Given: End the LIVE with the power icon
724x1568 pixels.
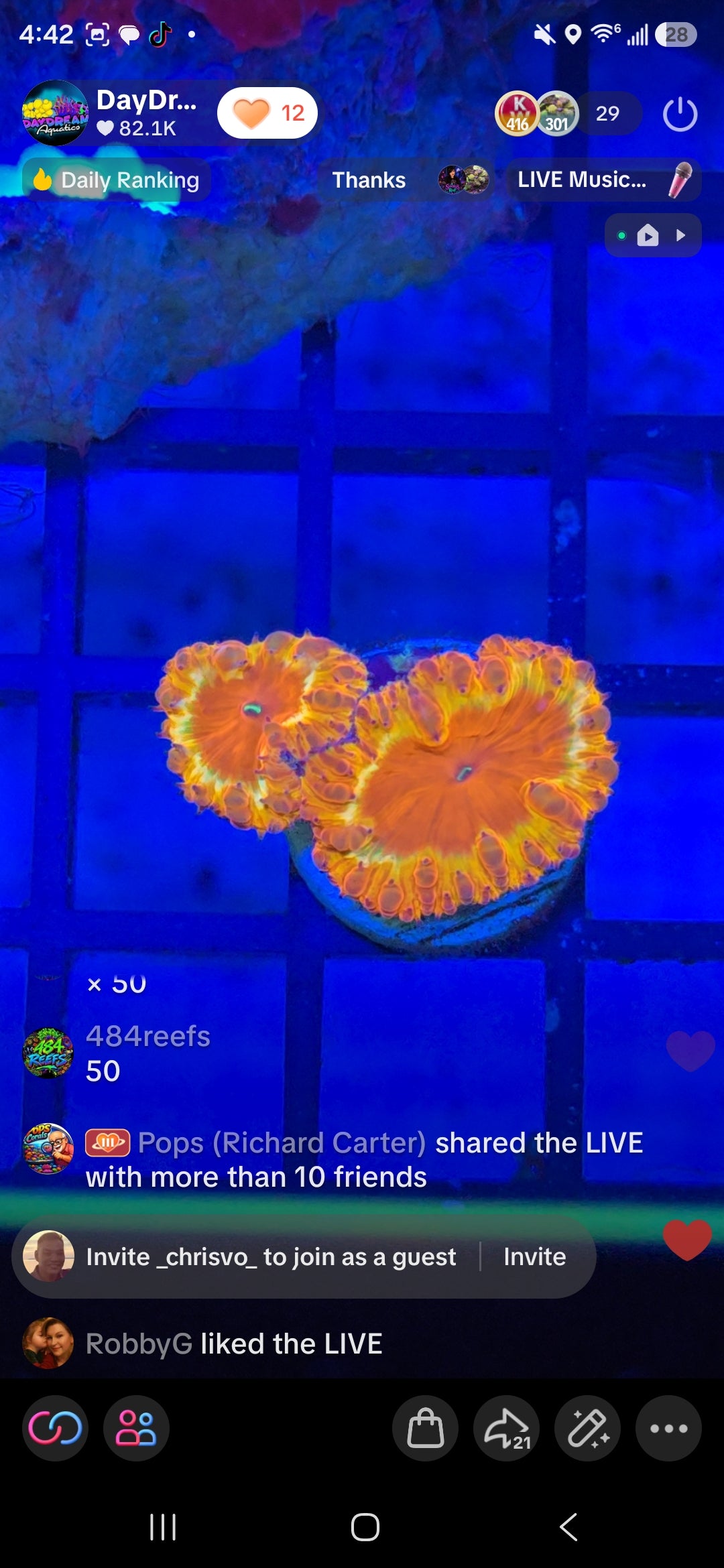Looking at the screenshot, I should (680, 114).
